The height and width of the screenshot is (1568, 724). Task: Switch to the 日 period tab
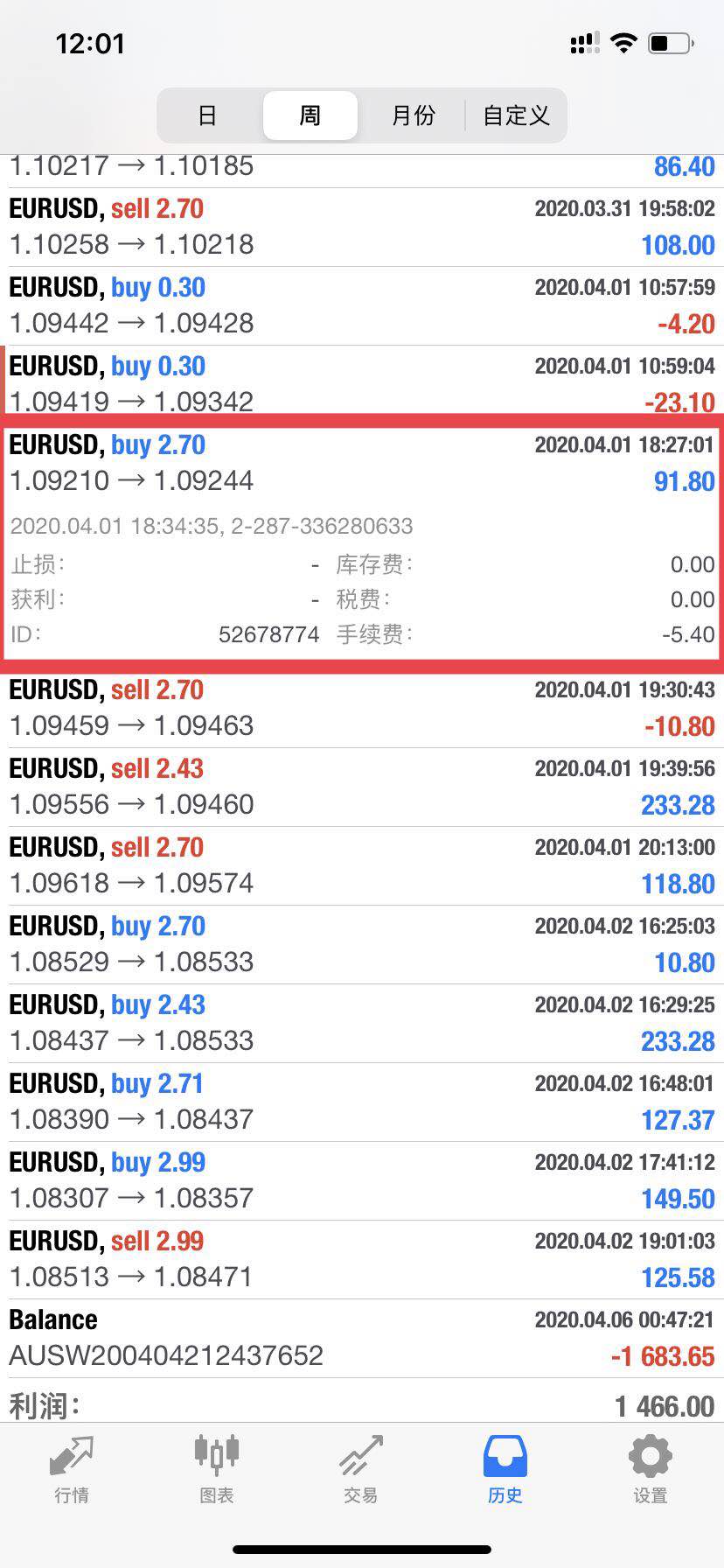click(207, 115)
